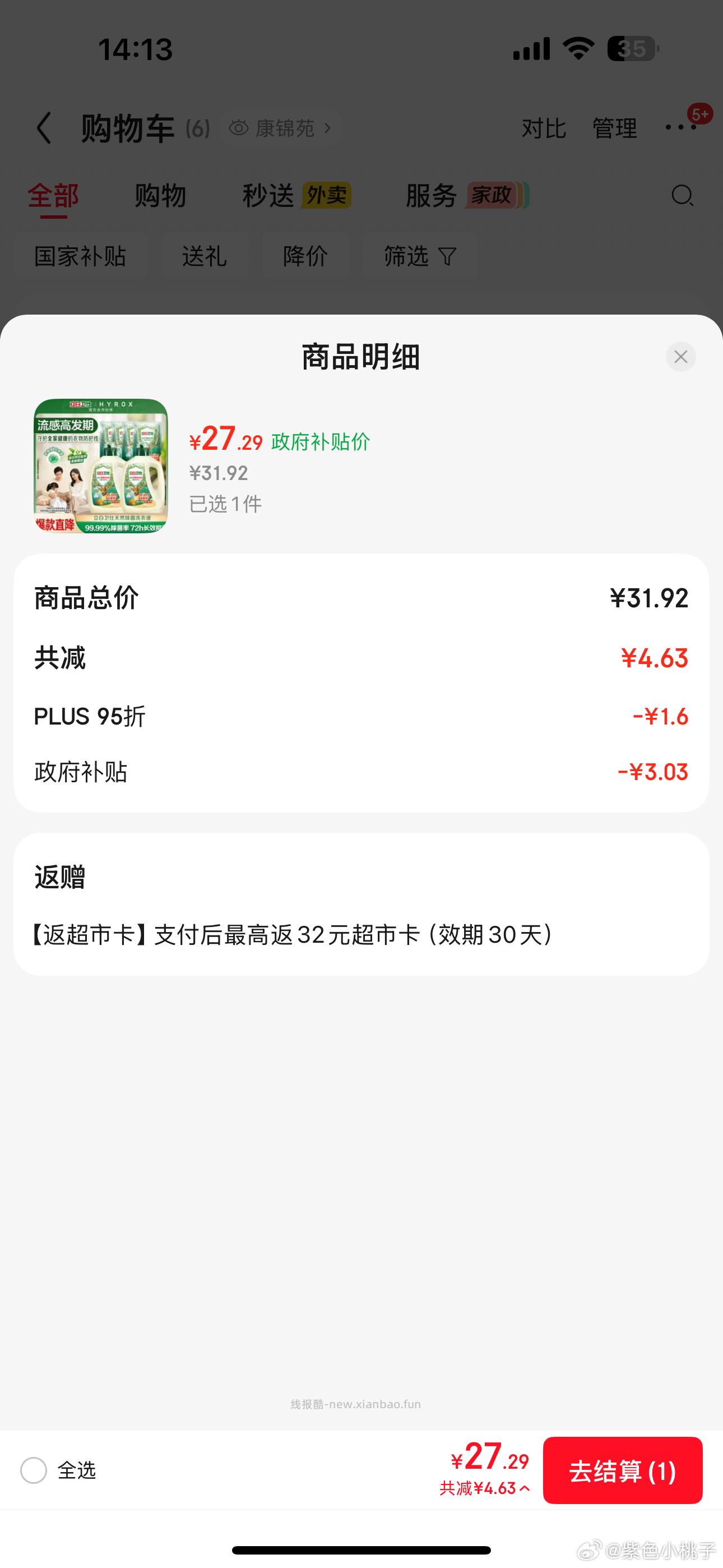Dismiss the 商品明细 panel with the X

click(680, 357)
